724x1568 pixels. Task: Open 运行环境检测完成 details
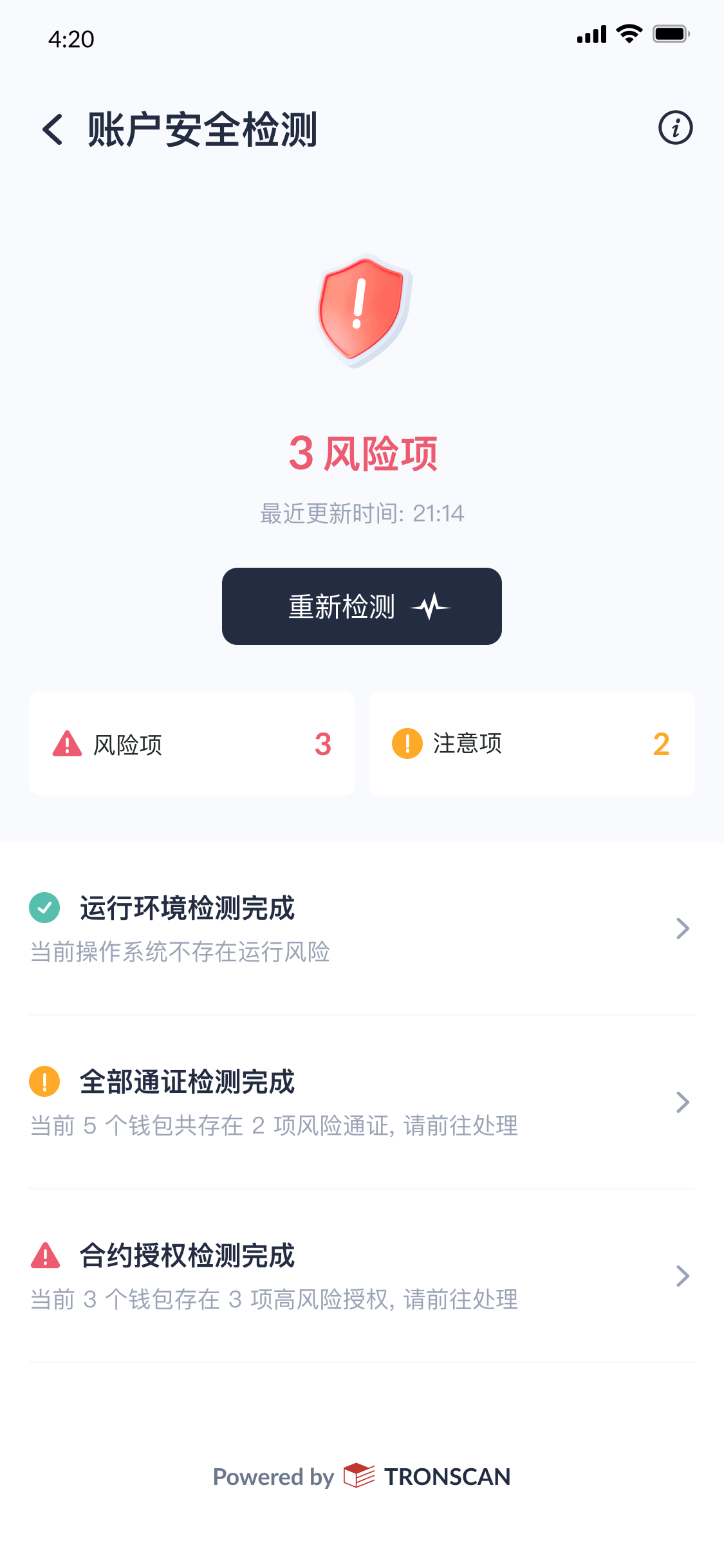(x=362, y=928)
